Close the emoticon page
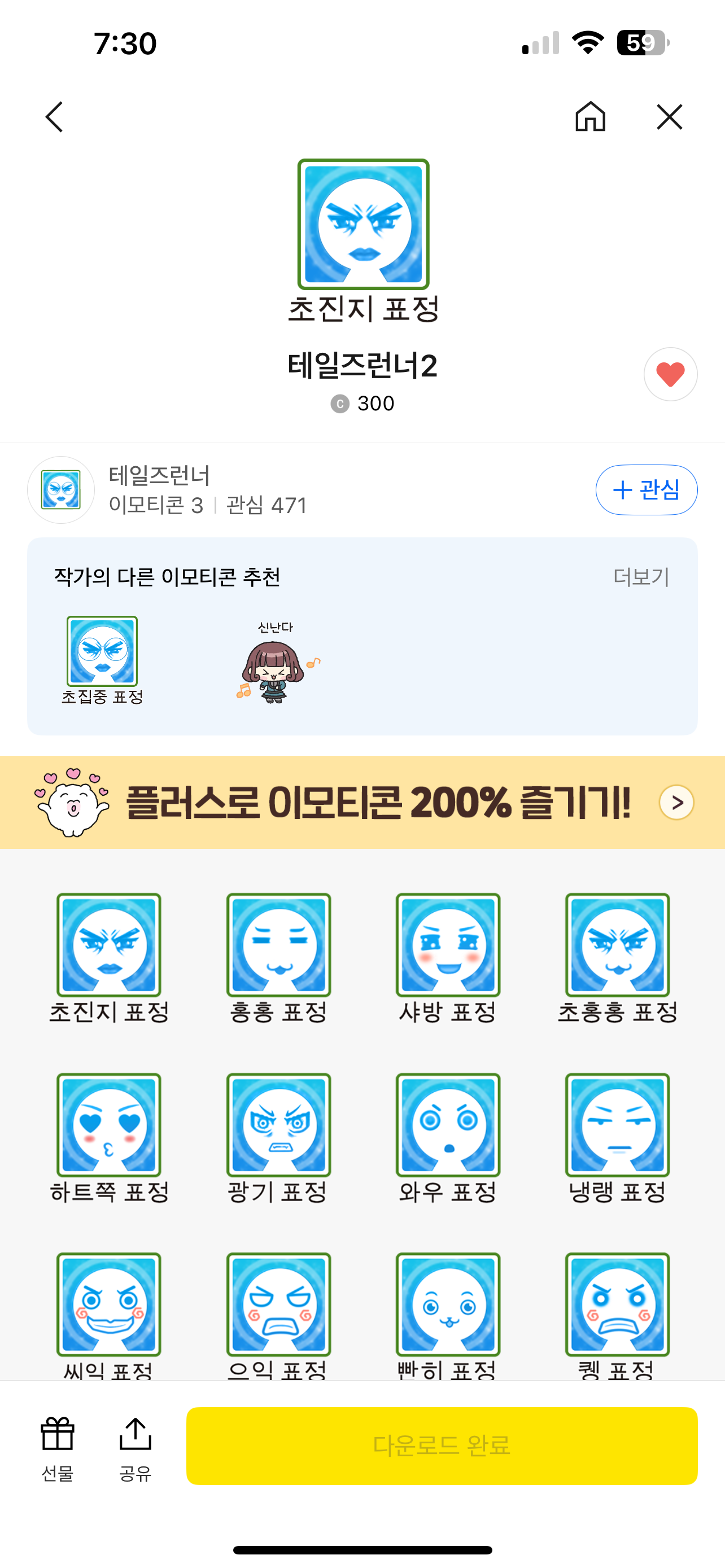725x1568 pixels. click(670, 117)
